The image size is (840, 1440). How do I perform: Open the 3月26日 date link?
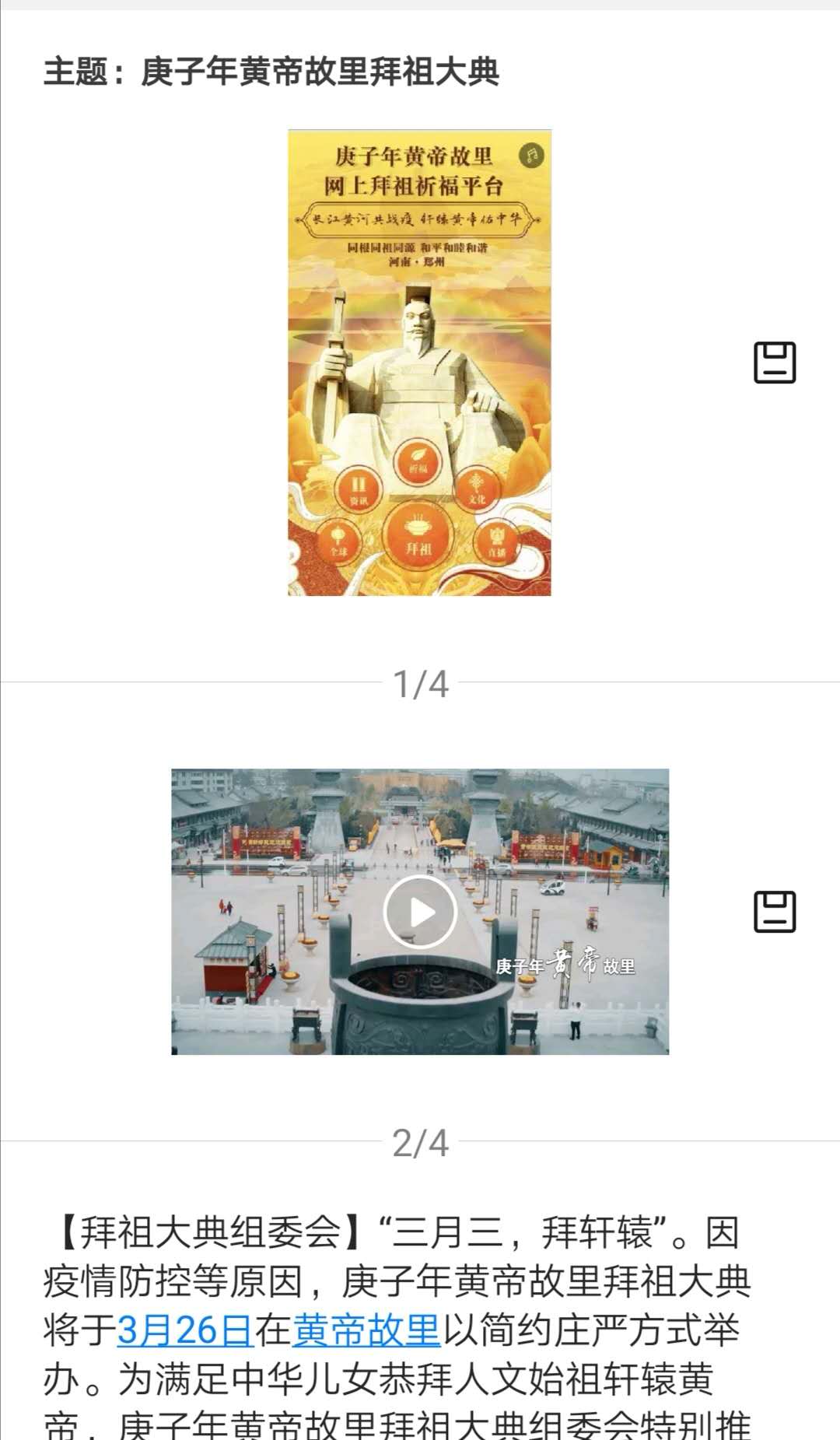185,1330
